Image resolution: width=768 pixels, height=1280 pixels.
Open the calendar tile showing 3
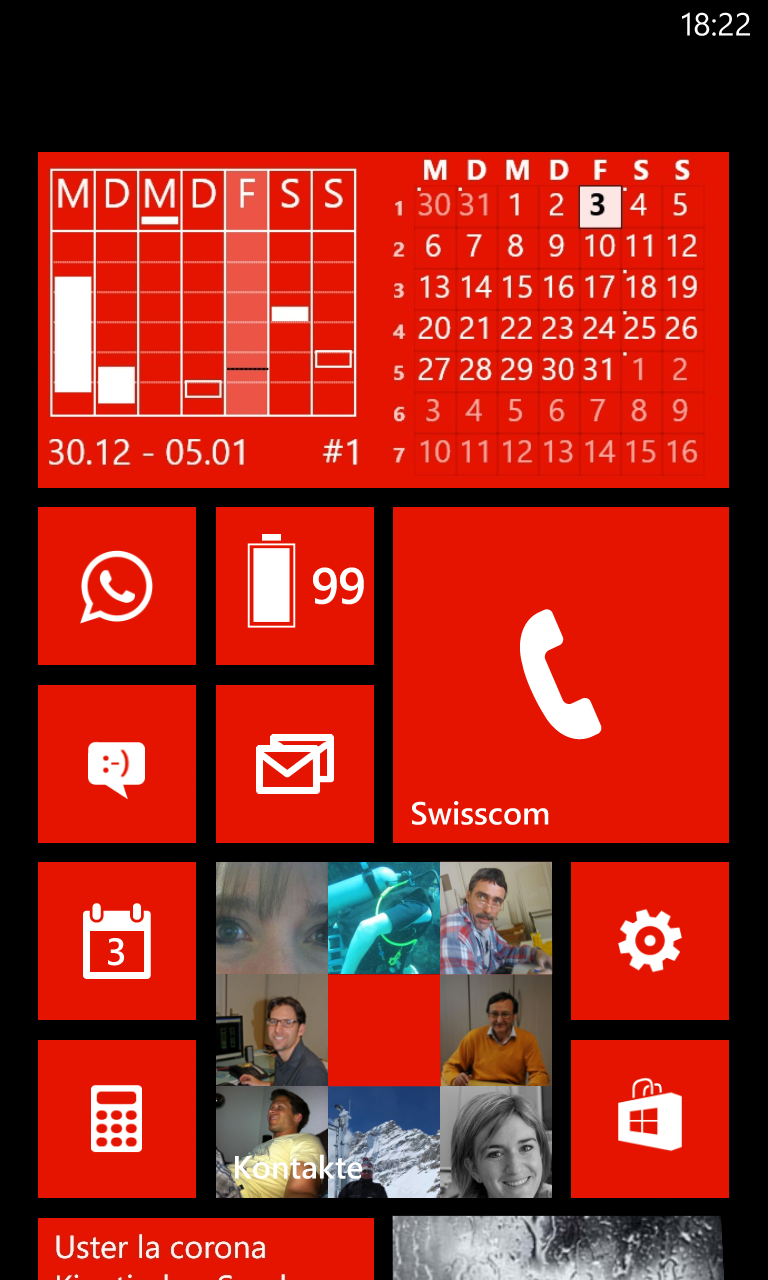pyautogui.click(x=117, y=941)
